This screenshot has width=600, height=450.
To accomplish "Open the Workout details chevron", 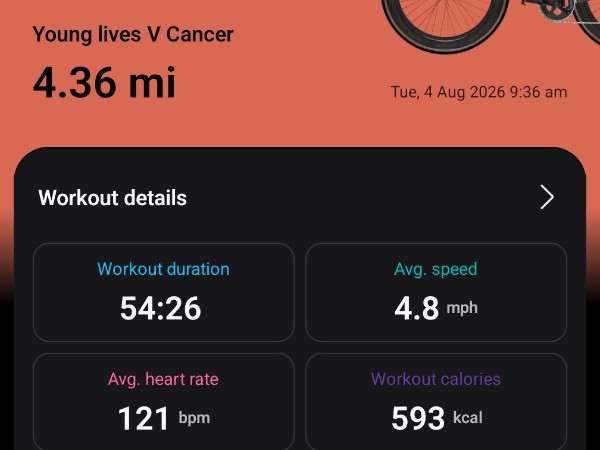I will [547, 197].
